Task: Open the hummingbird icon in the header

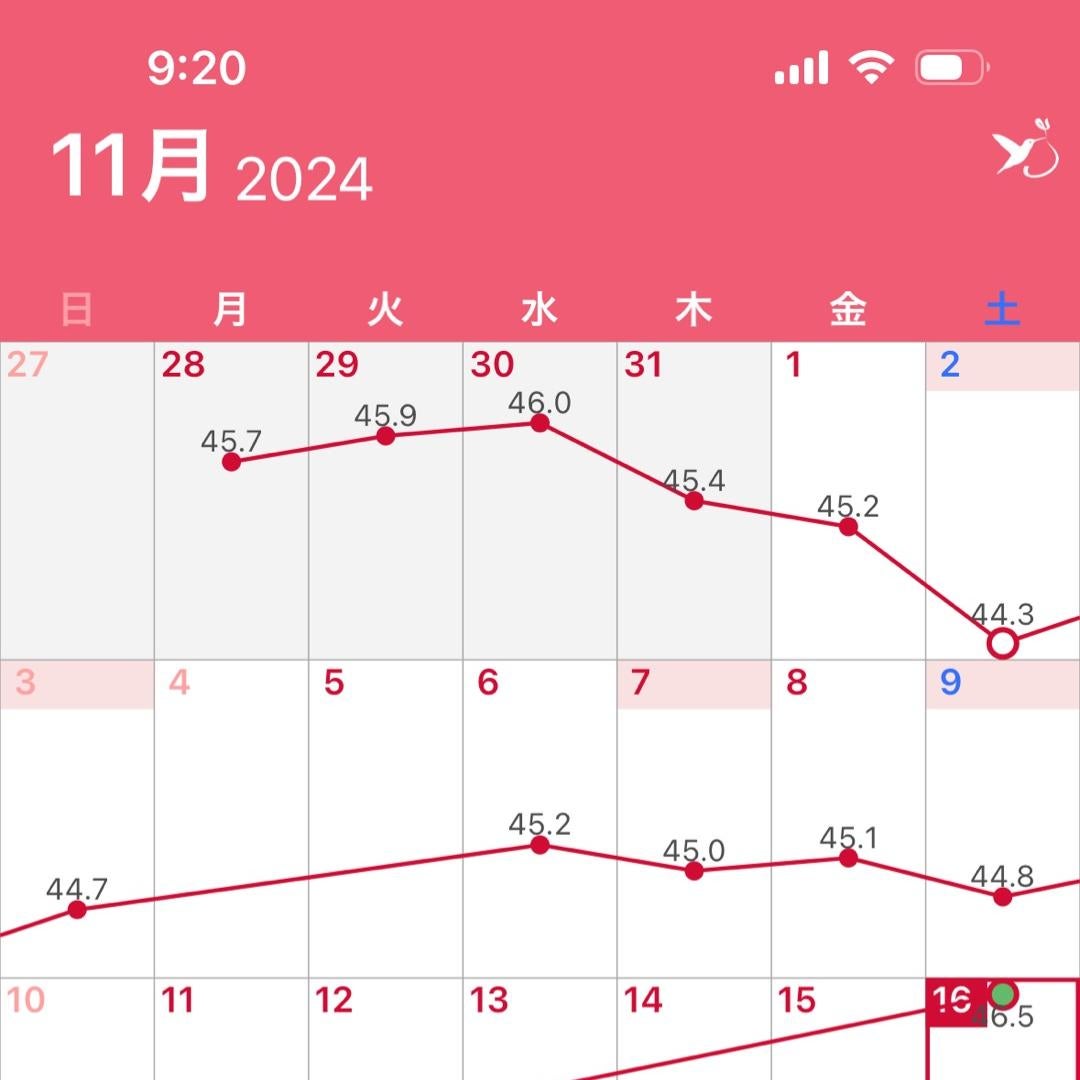Action: pos(1025,151)
